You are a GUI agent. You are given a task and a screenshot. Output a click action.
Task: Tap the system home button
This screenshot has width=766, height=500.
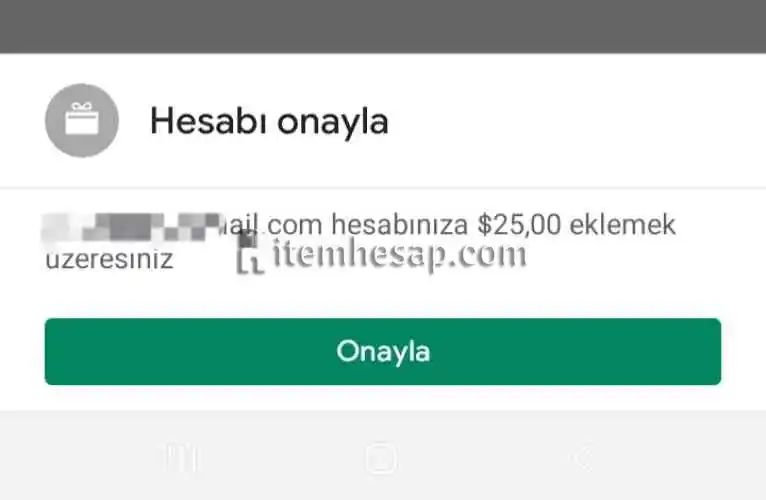[381, 459]
